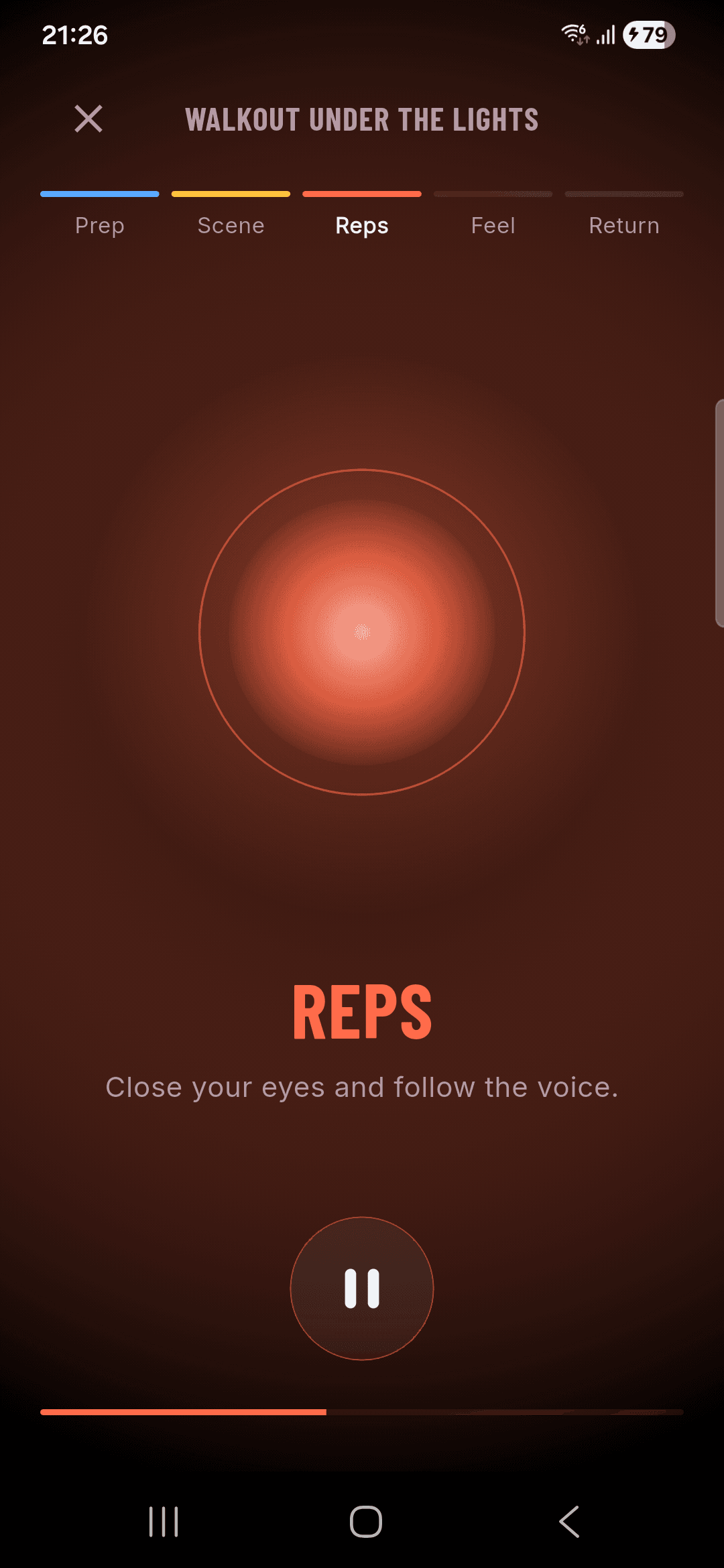Skip ahead to the Feel stage
The image size is (724, 1568).
493,214
